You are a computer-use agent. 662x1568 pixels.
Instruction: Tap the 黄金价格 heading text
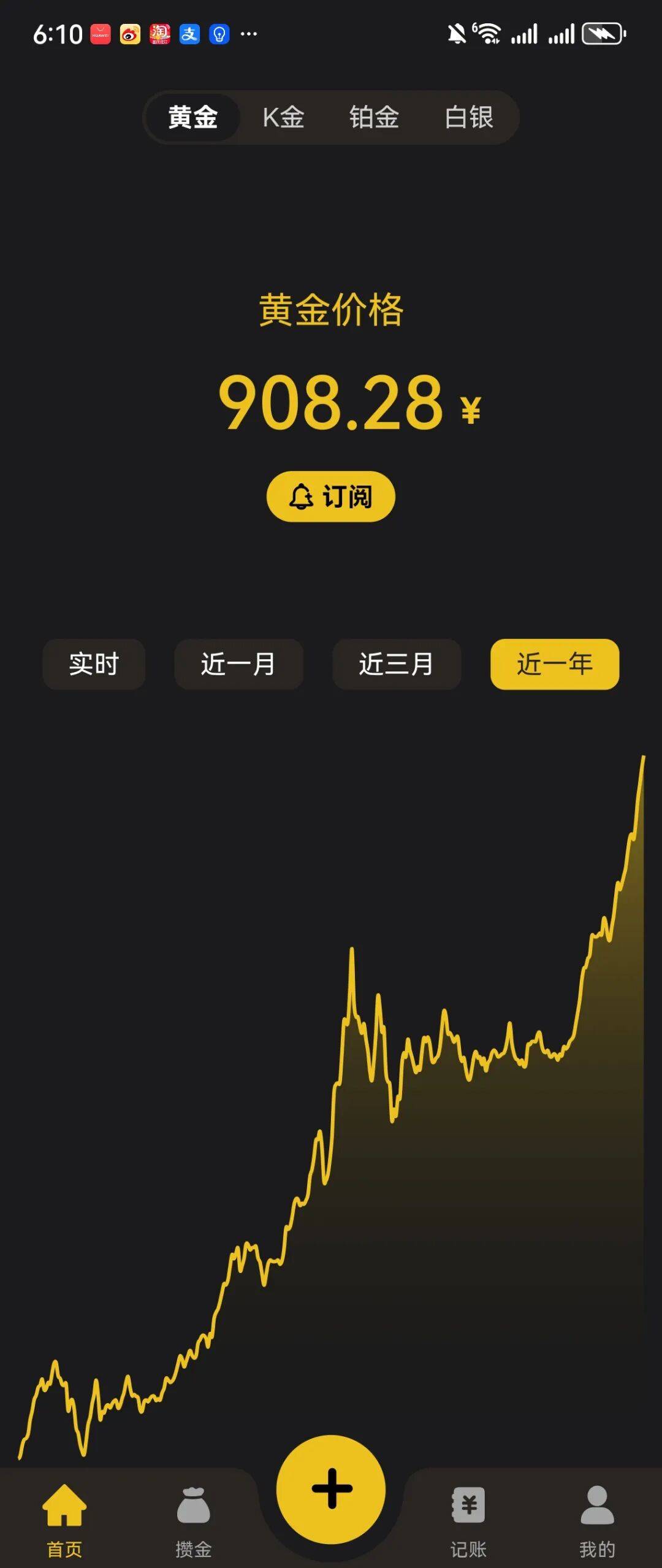(x=330, y=310)
